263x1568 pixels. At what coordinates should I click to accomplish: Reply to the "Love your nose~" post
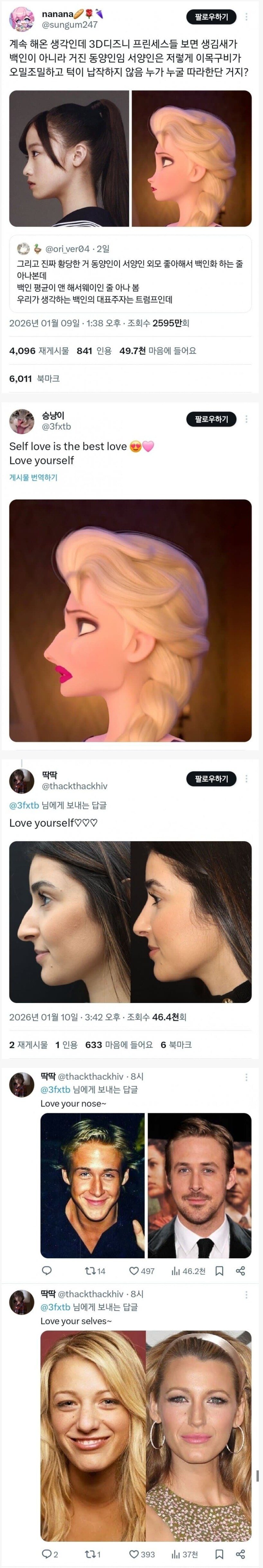46,1271
